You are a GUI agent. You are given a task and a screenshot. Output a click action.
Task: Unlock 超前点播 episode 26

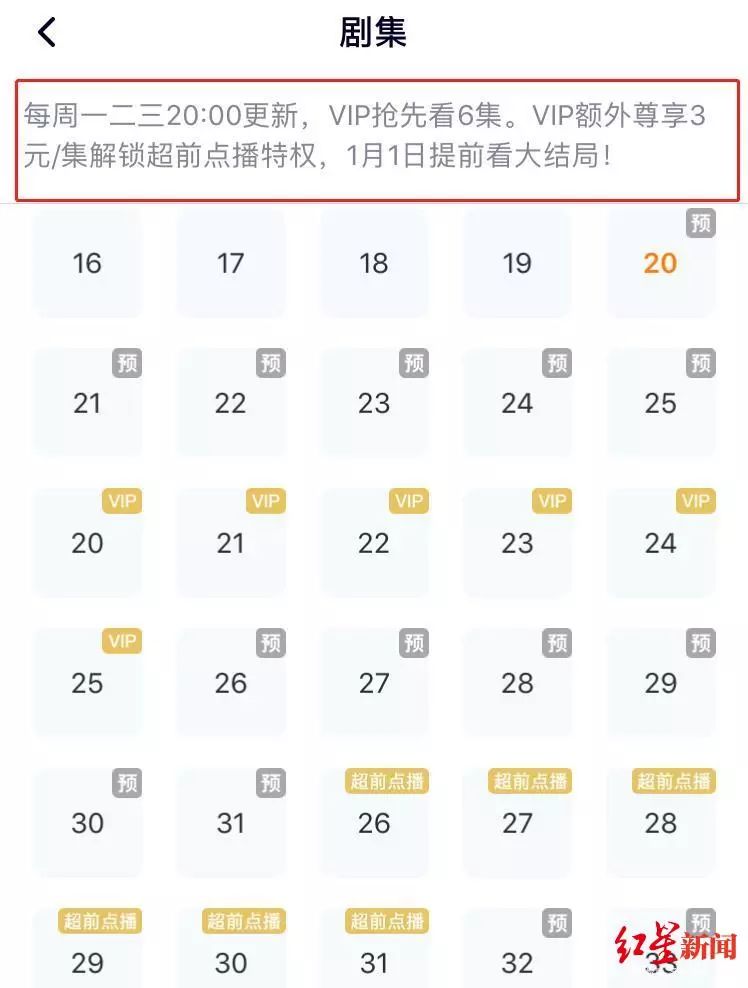[x=374, y=823]
